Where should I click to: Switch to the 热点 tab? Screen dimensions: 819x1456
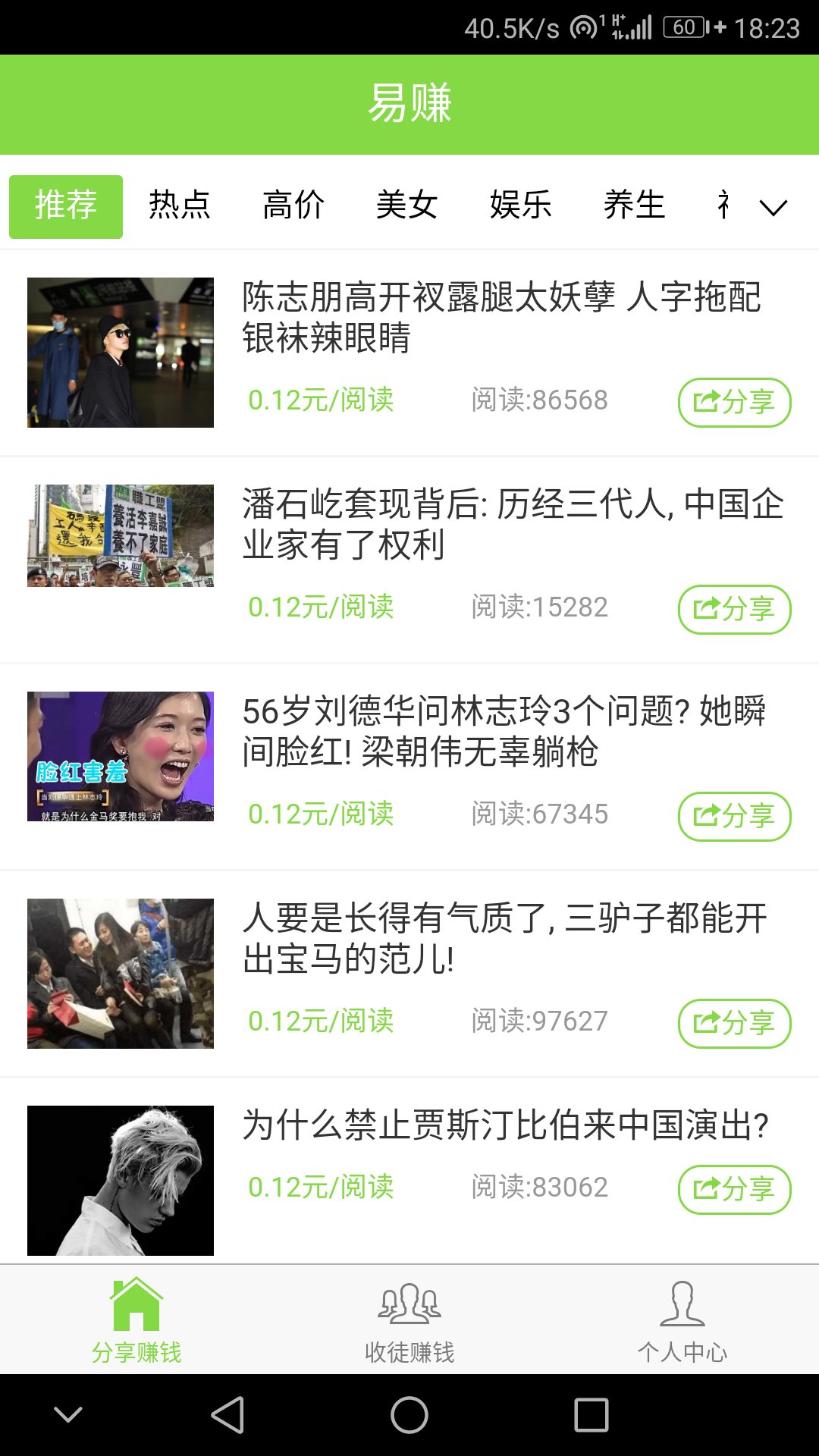(x=180, y=205)
